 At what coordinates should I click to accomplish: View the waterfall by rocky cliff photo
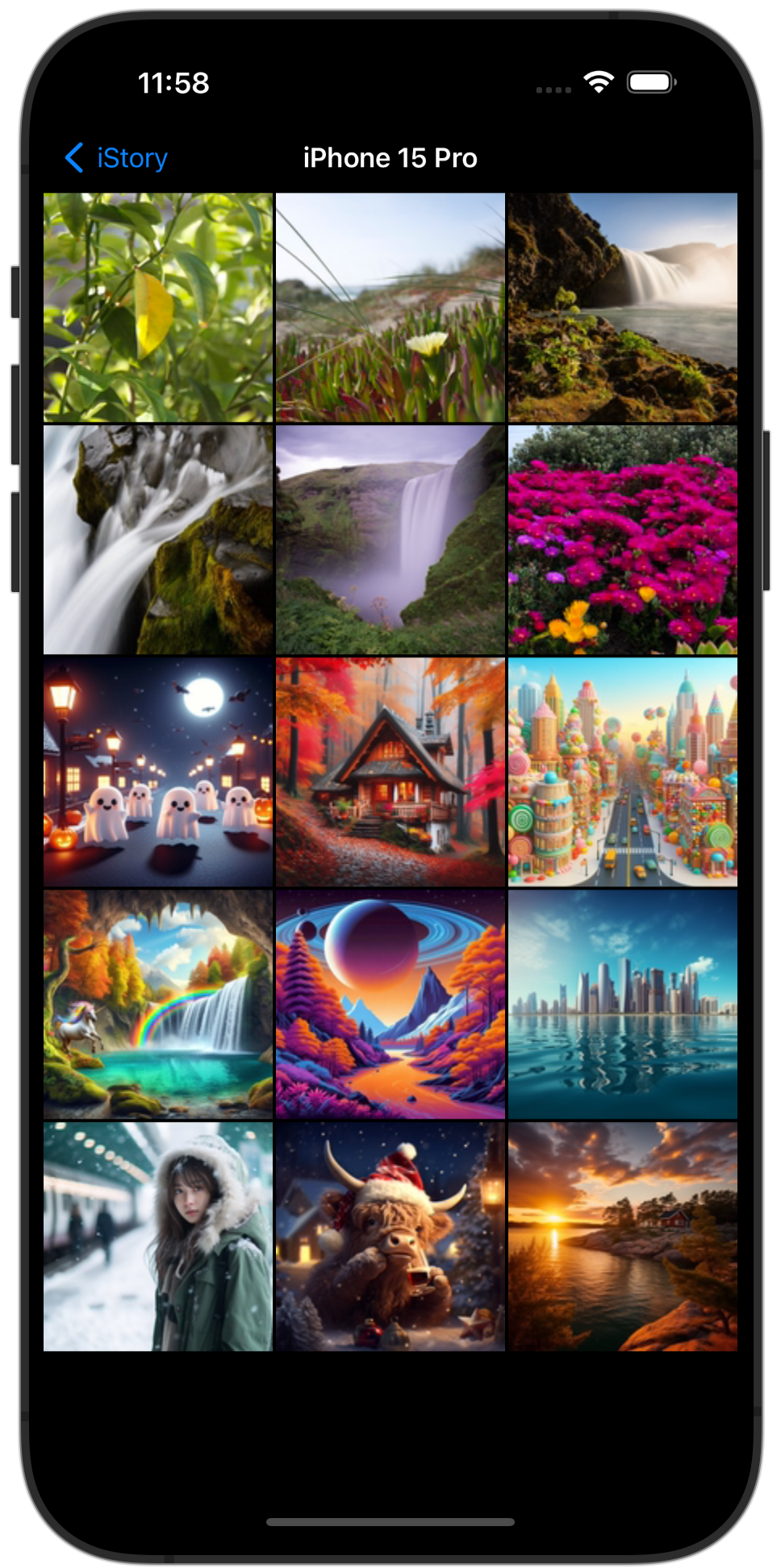click(623, 307)
